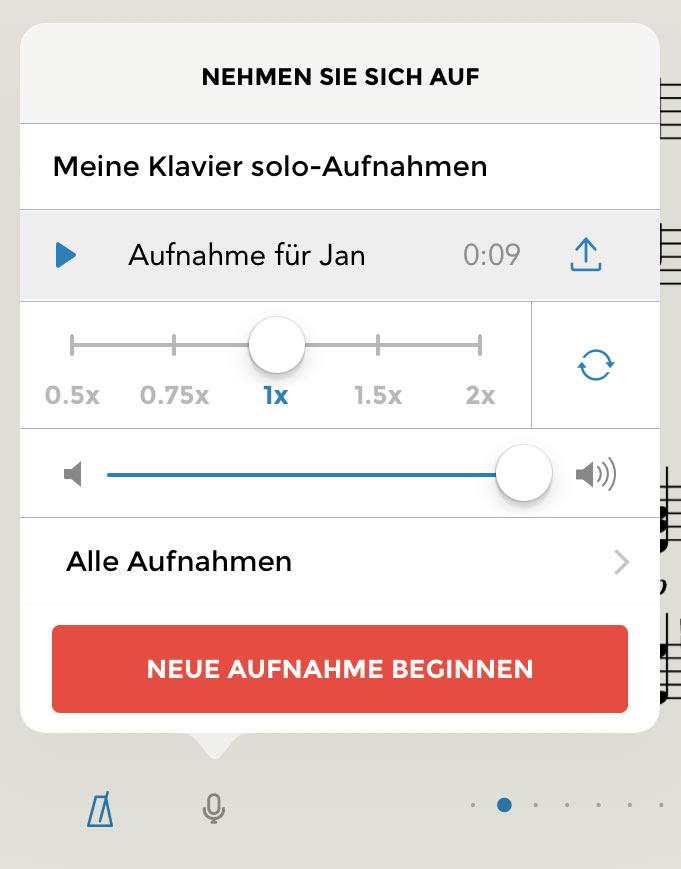This screenshot has height=869, width=681.
Task: Open the metronome tool
Action: 100,808
